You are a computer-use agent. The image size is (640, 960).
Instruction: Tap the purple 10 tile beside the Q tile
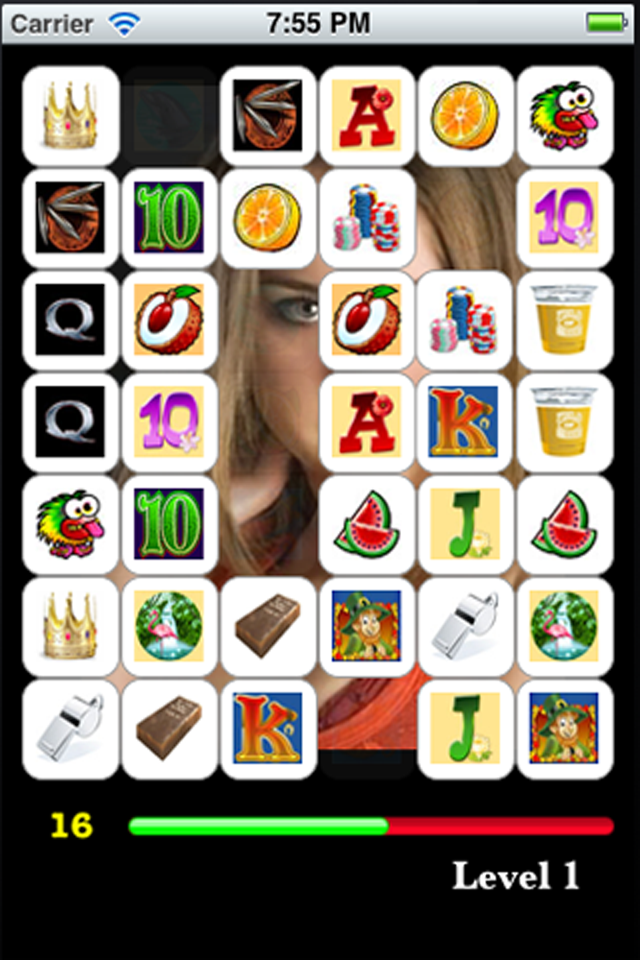(x=169, y=422)
